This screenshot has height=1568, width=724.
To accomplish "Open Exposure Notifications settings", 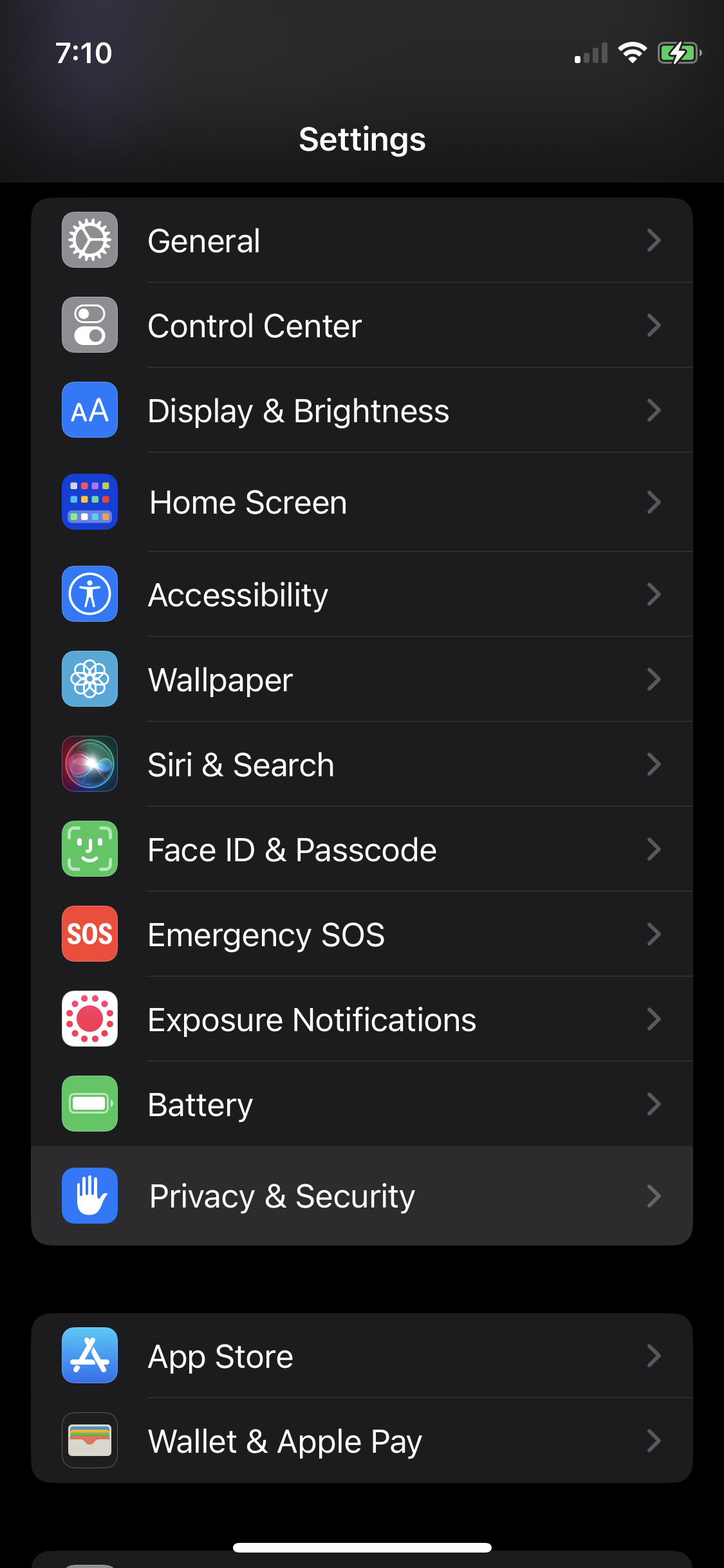I will pyautogui.click(x=362, y=1020).
